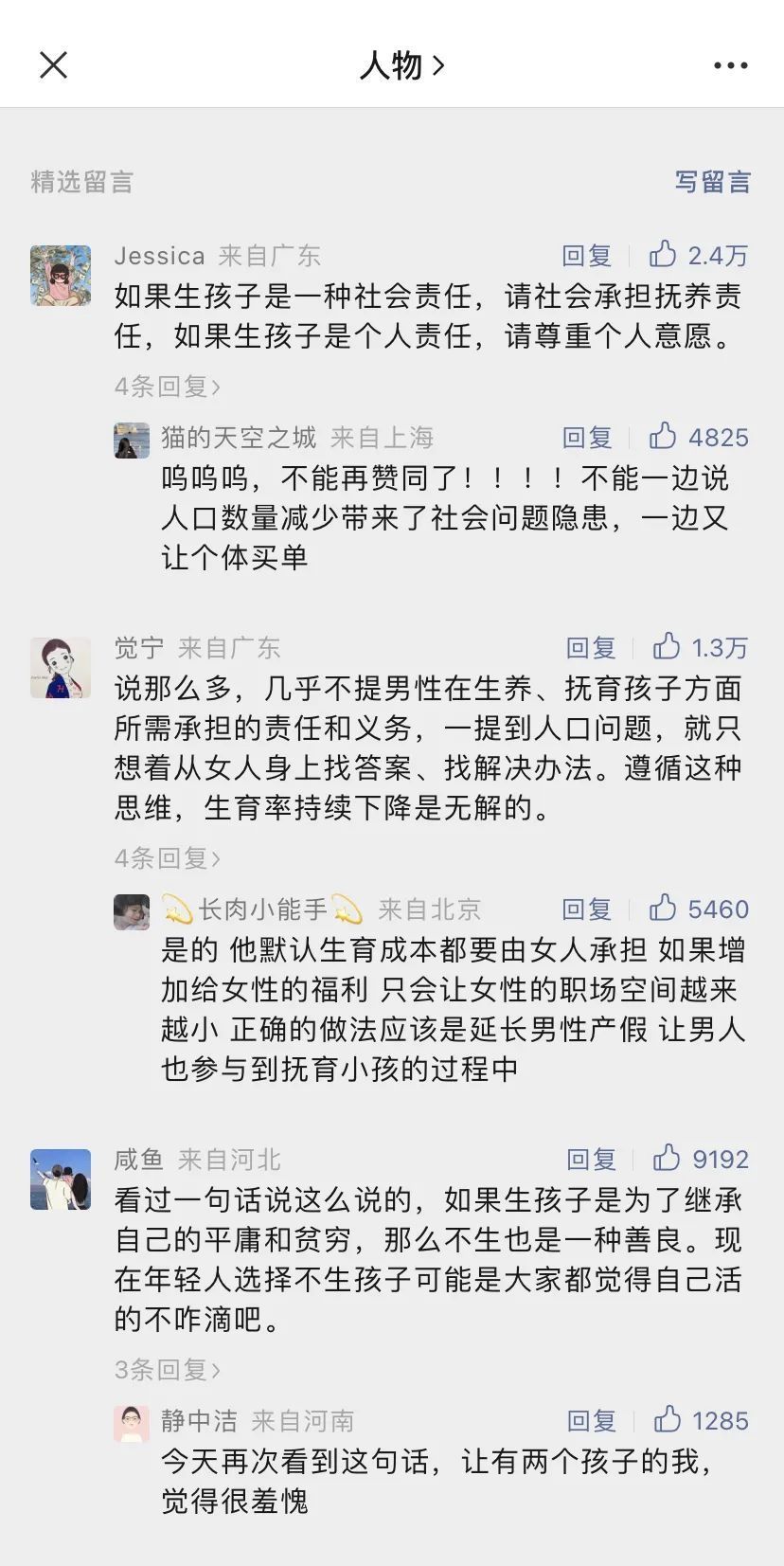Expand 4条回复 under Jessica's comment
The width and height of the screenshot is (784, 1566).
168,387
